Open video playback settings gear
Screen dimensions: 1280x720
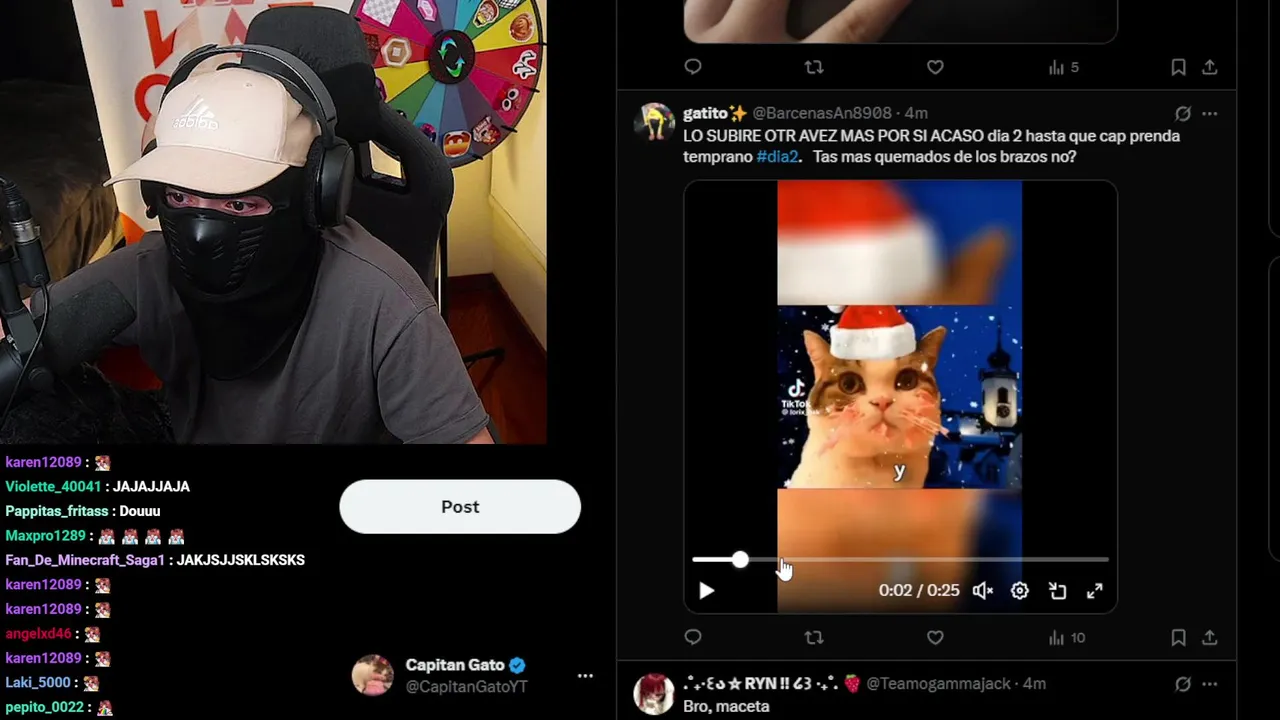(x=1020, y=591)
